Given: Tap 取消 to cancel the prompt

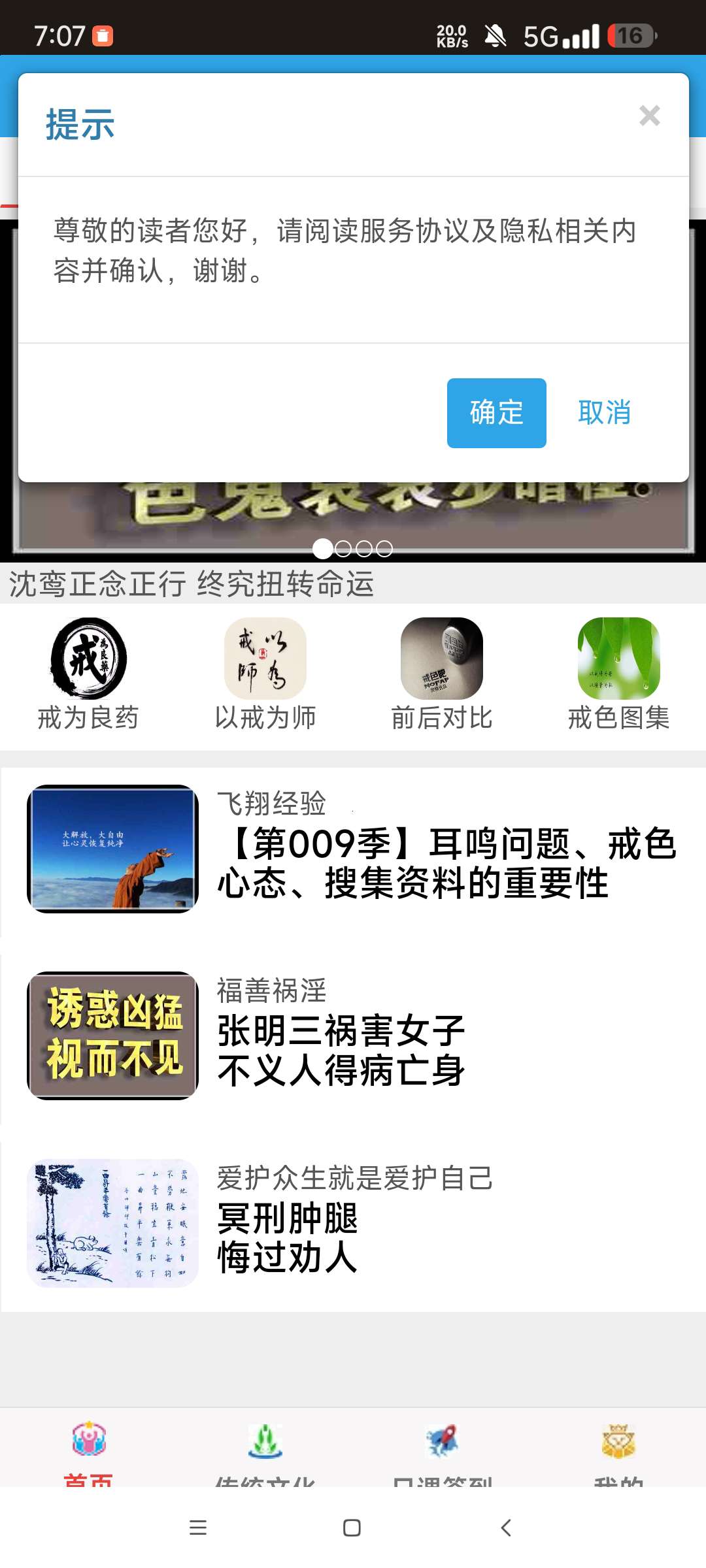Looking at the screenshot, I should pyautogui.click(x=604, y=413).
